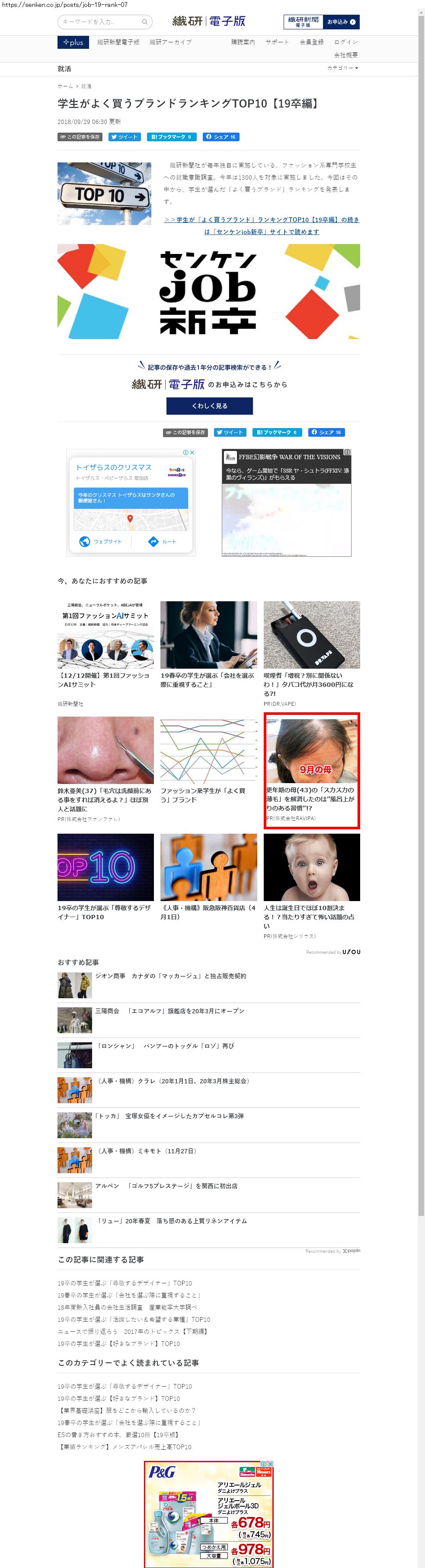This screenshot has width=425, height=1568.
Task: Open 第1回ファッションAIサミット article card
Action: pos(105,644)
